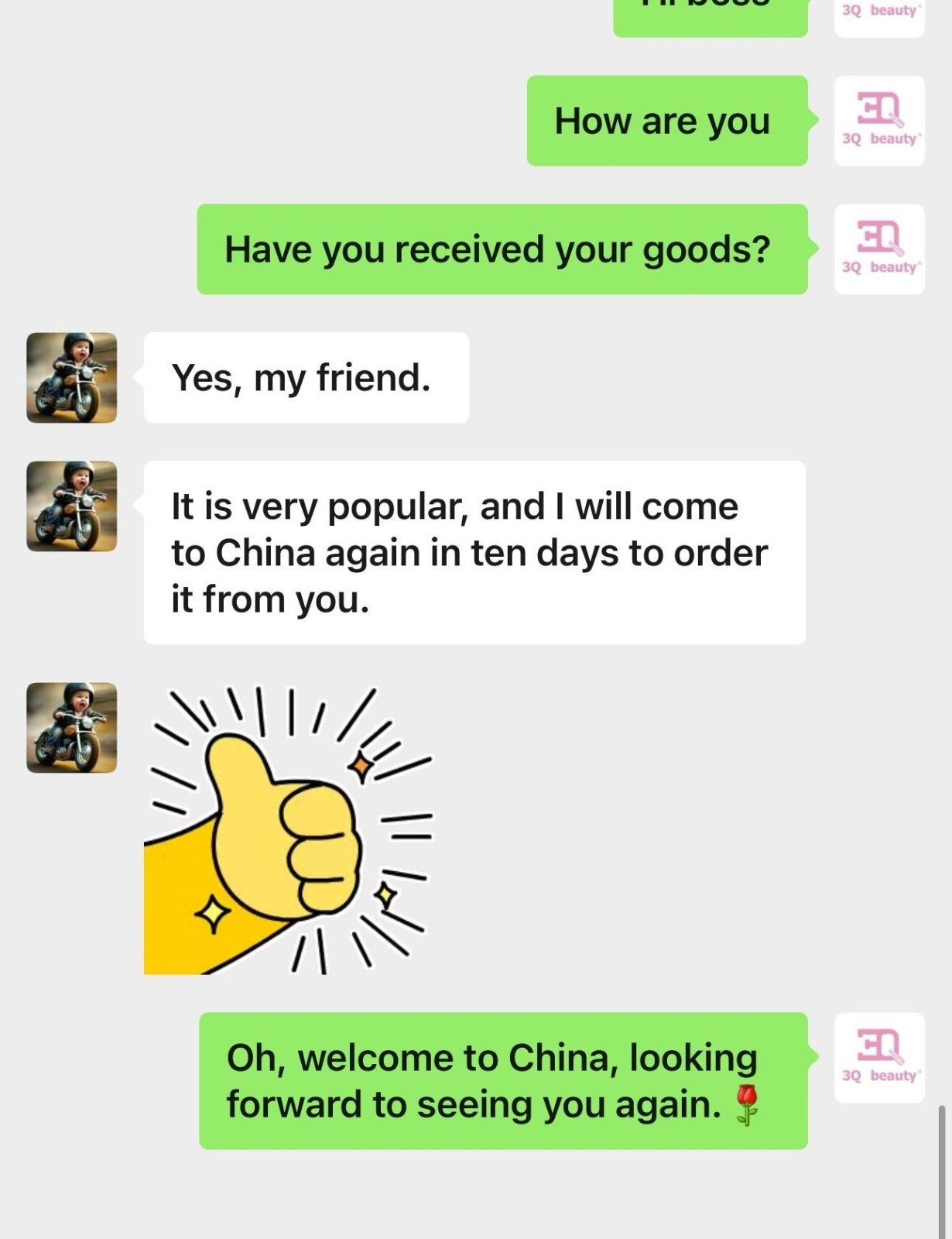Open the baby biker avatar beside "Yes, my friend."
This screenshot has height=1239, width=952.
coord(72,378)
